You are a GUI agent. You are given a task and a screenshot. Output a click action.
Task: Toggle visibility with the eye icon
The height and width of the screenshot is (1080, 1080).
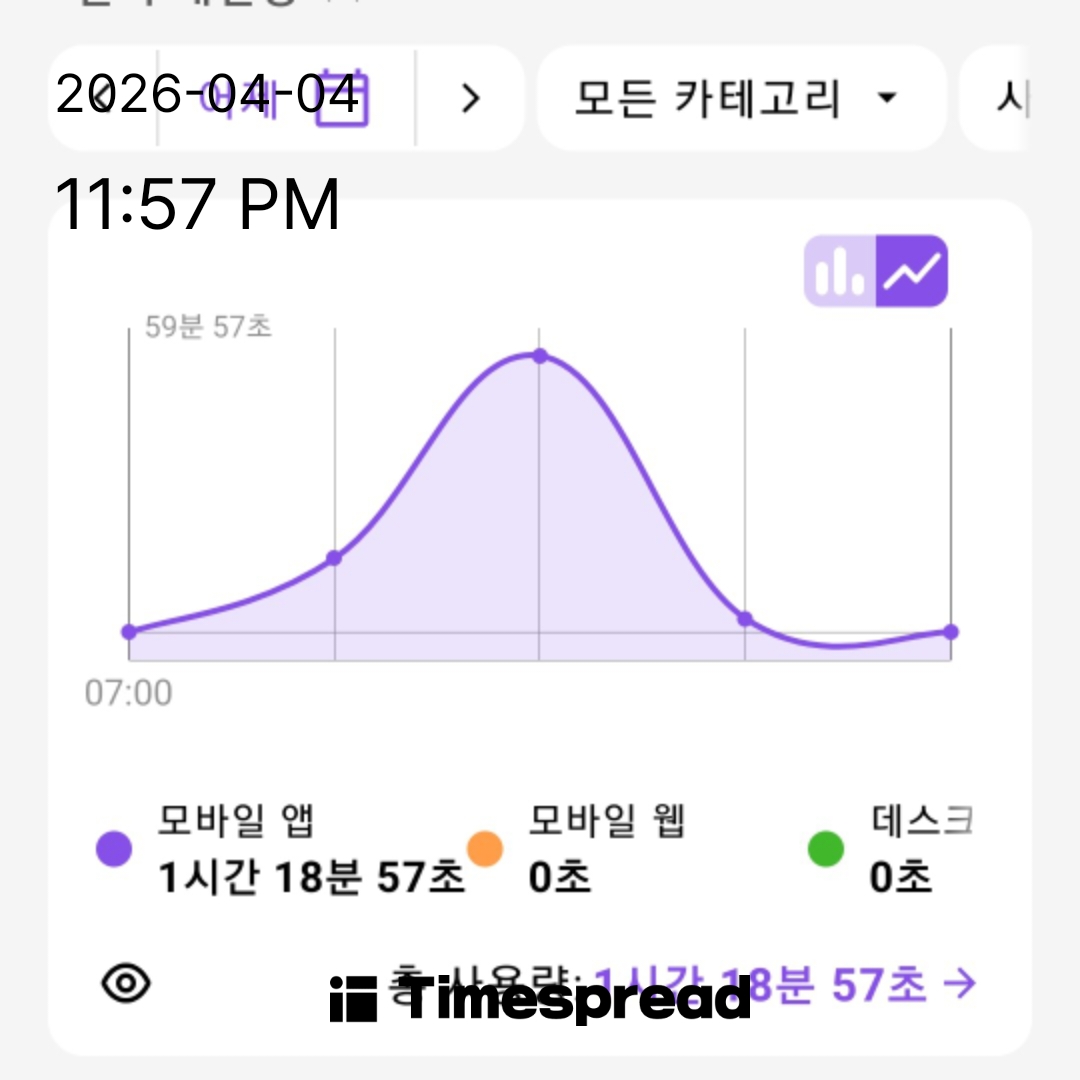127,984
